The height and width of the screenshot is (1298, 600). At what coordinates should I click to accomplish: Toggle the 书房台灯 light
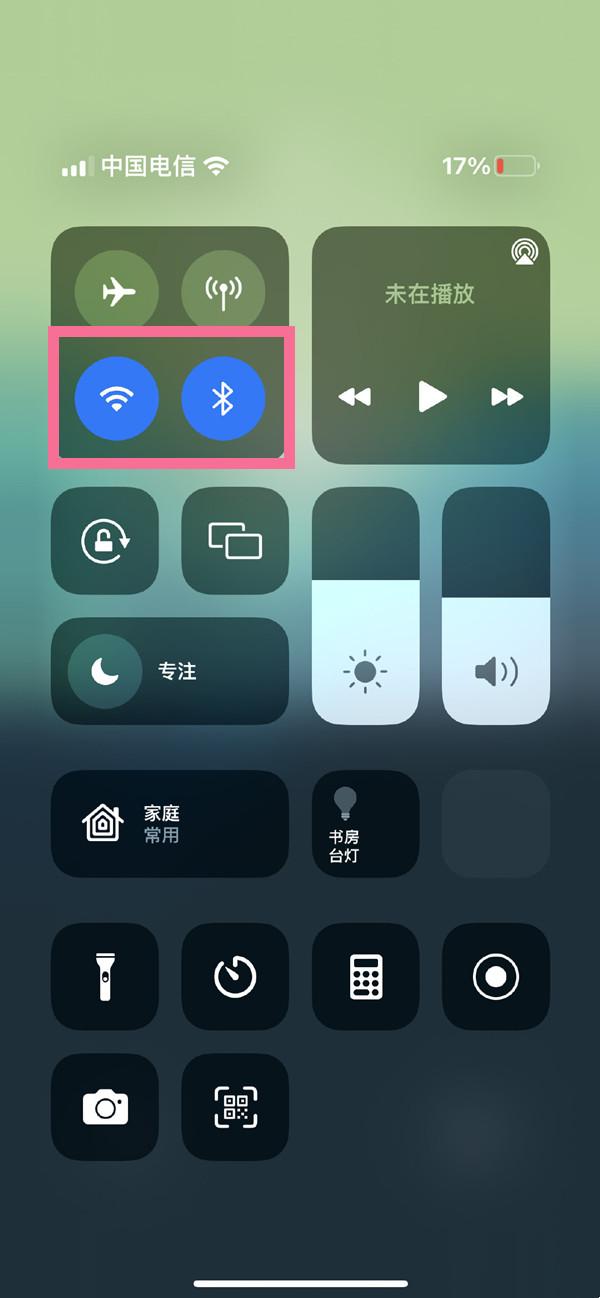[365, 824]
